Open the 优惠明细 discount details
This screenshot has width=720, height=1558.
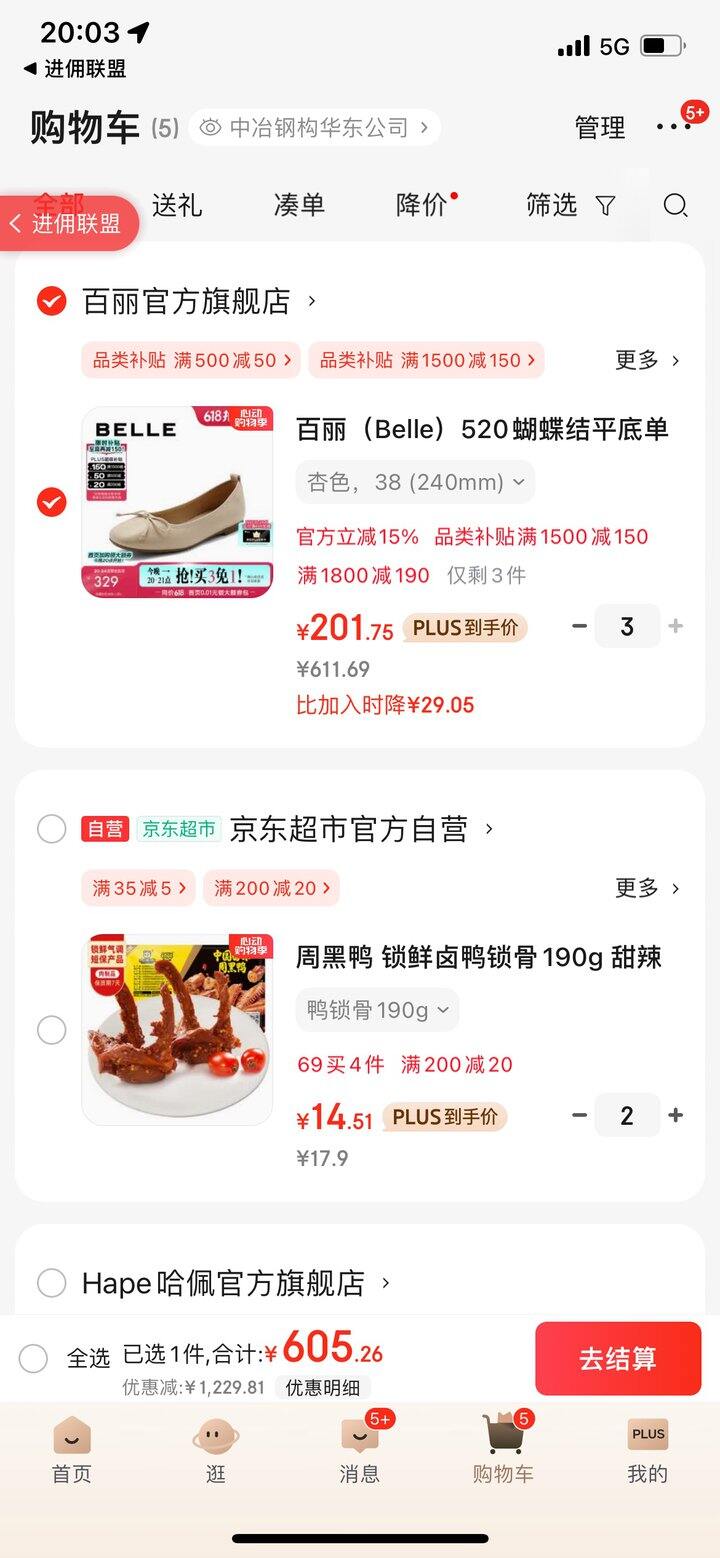pyautogui.click(x=323, y=1388)
